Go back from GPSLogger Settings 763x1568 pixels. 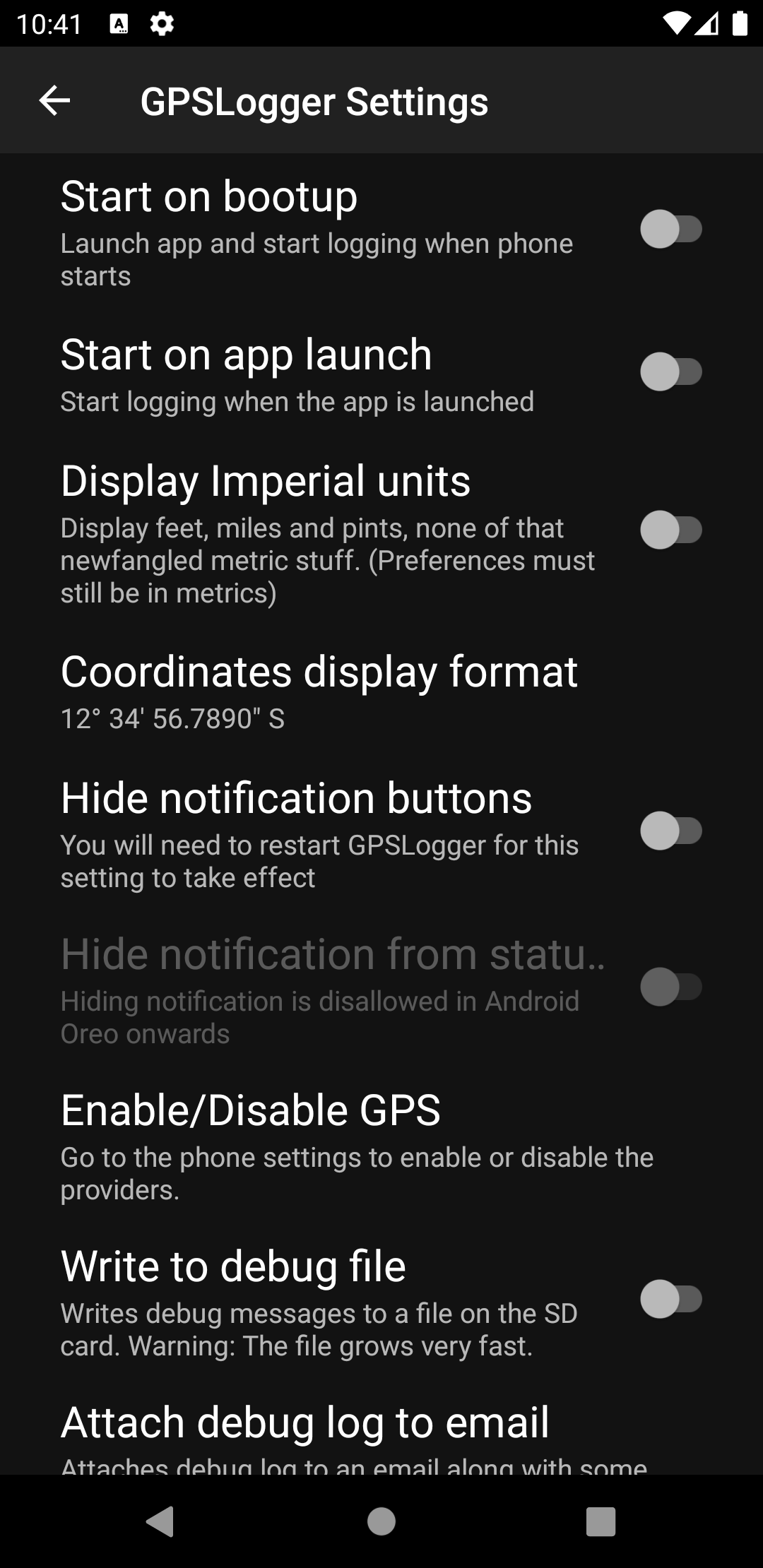[x=54, y=101]
